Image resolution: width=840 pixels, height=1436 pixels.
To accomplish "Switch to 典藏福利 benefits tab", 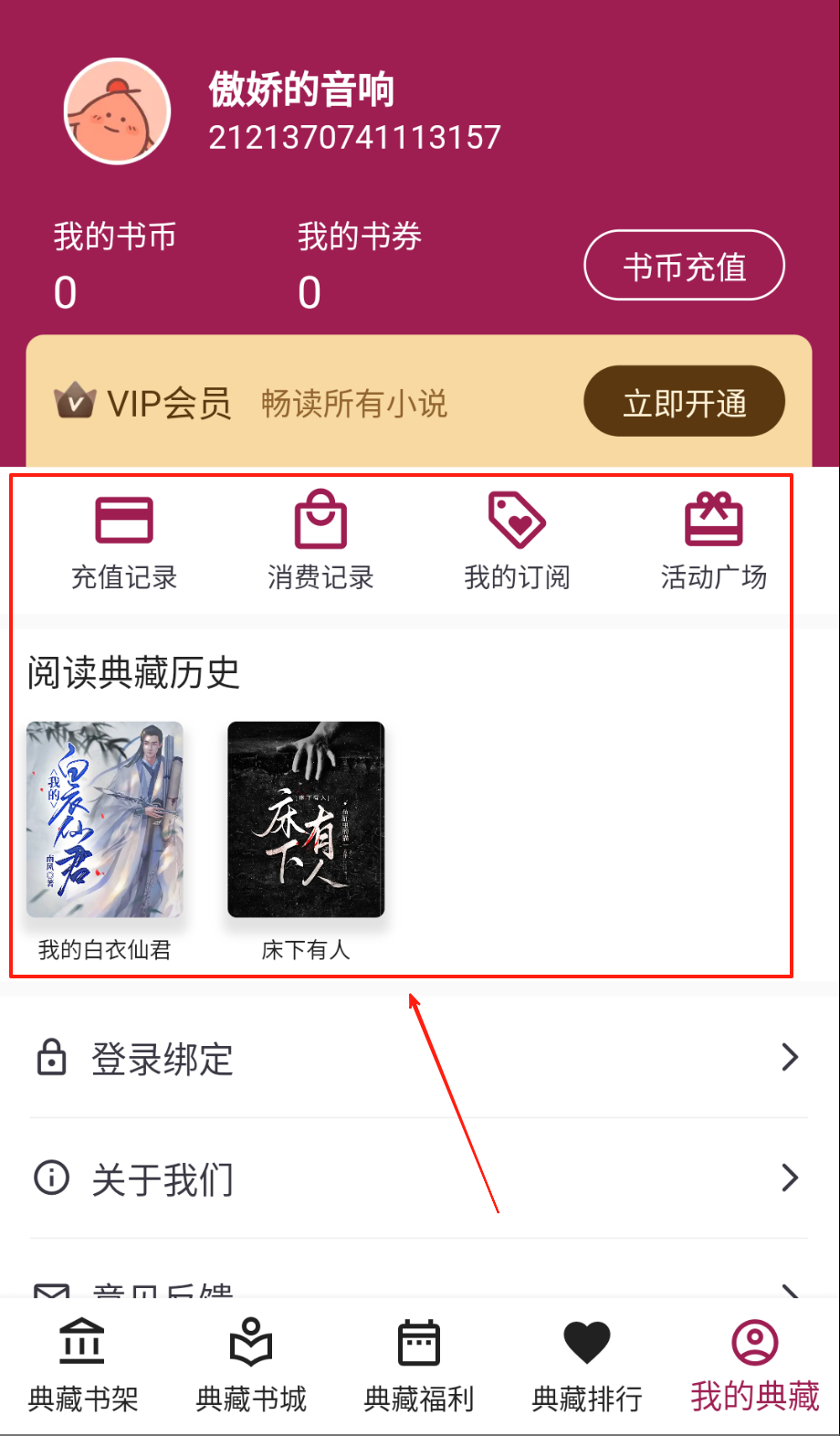I will pos(419,1365).
